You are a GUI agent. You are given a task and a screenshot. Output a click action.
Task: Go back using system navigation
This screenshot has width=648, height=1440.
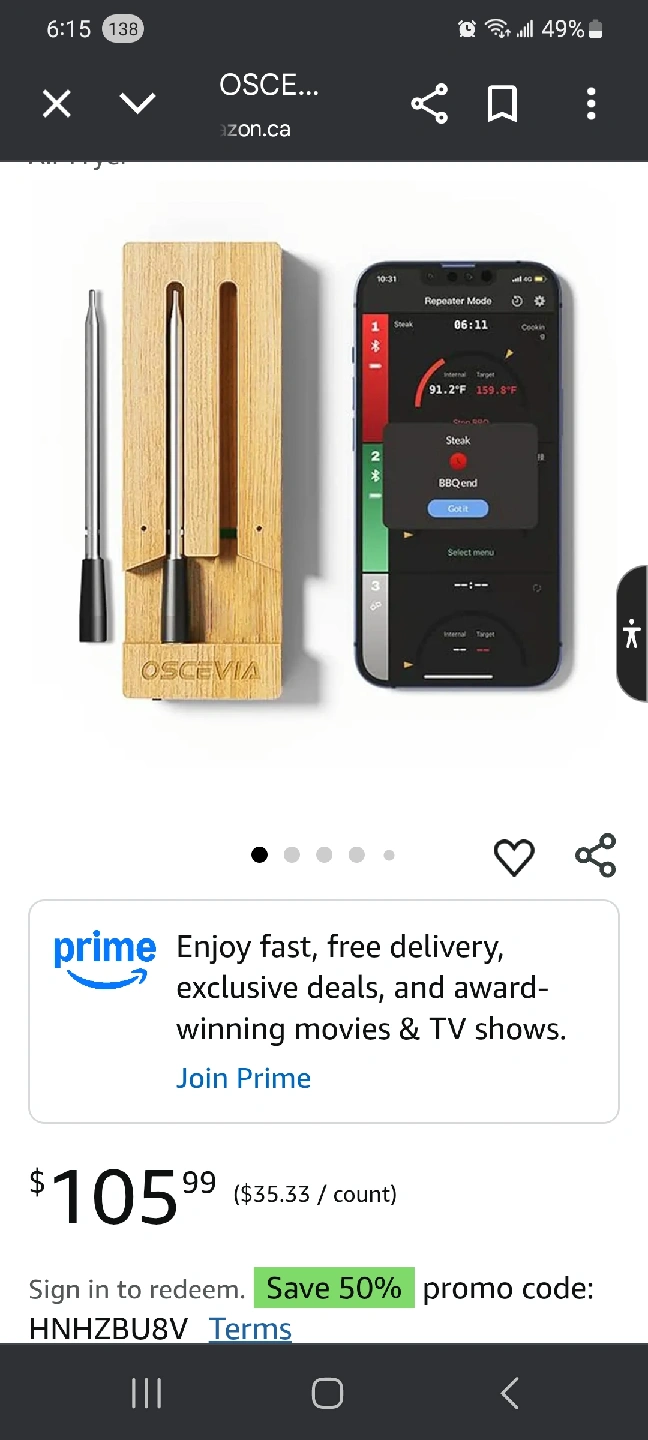click(509, 1393)
